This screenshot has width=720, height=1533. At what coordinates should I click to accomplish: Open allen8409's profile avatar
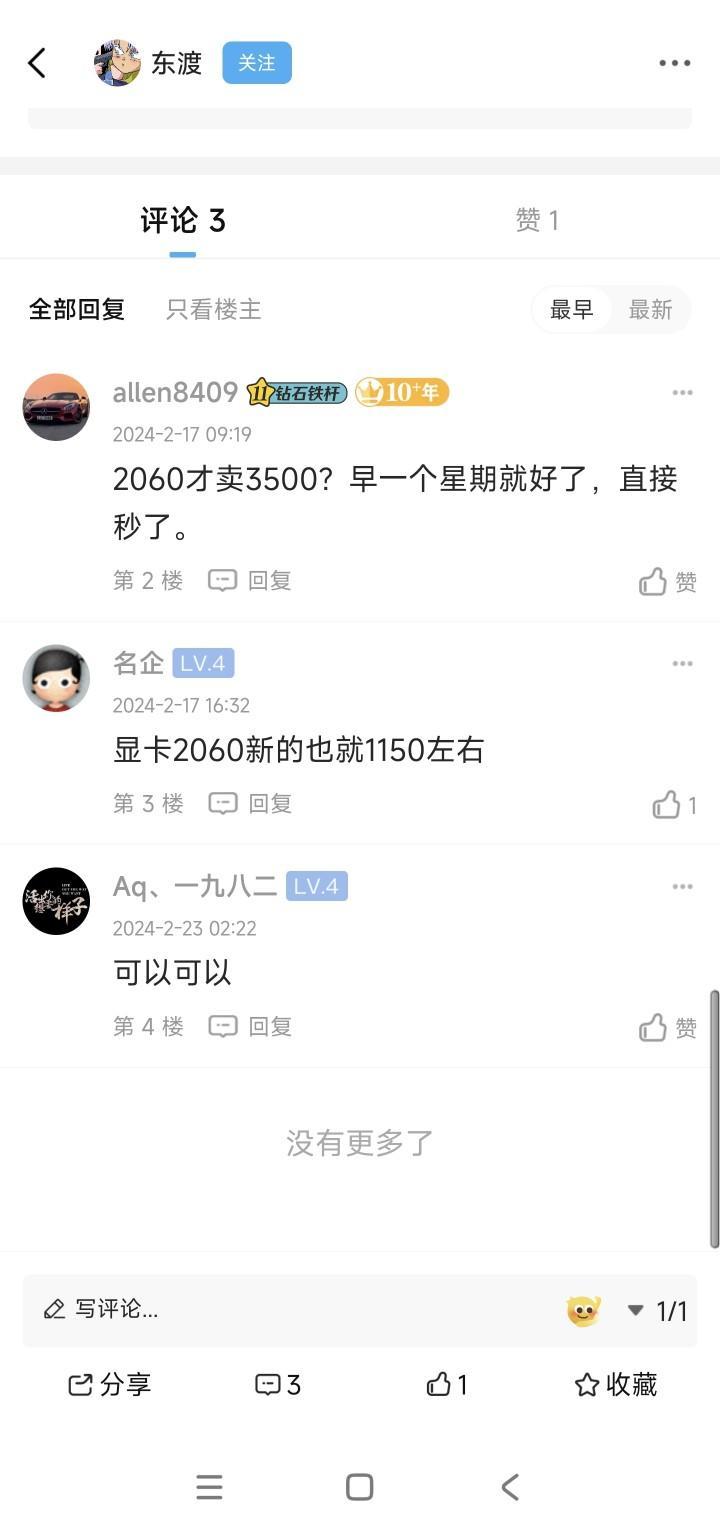tap(56, 407)
